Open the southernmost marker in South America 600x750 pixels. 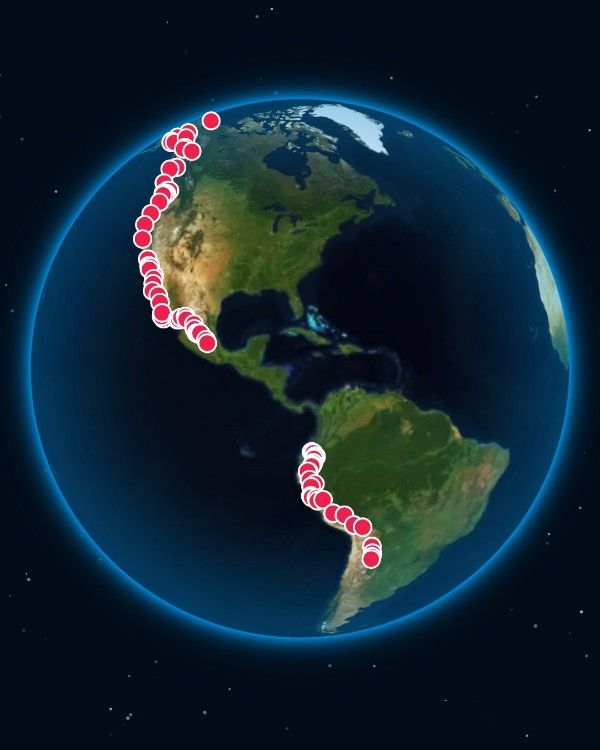click(371, 558)
